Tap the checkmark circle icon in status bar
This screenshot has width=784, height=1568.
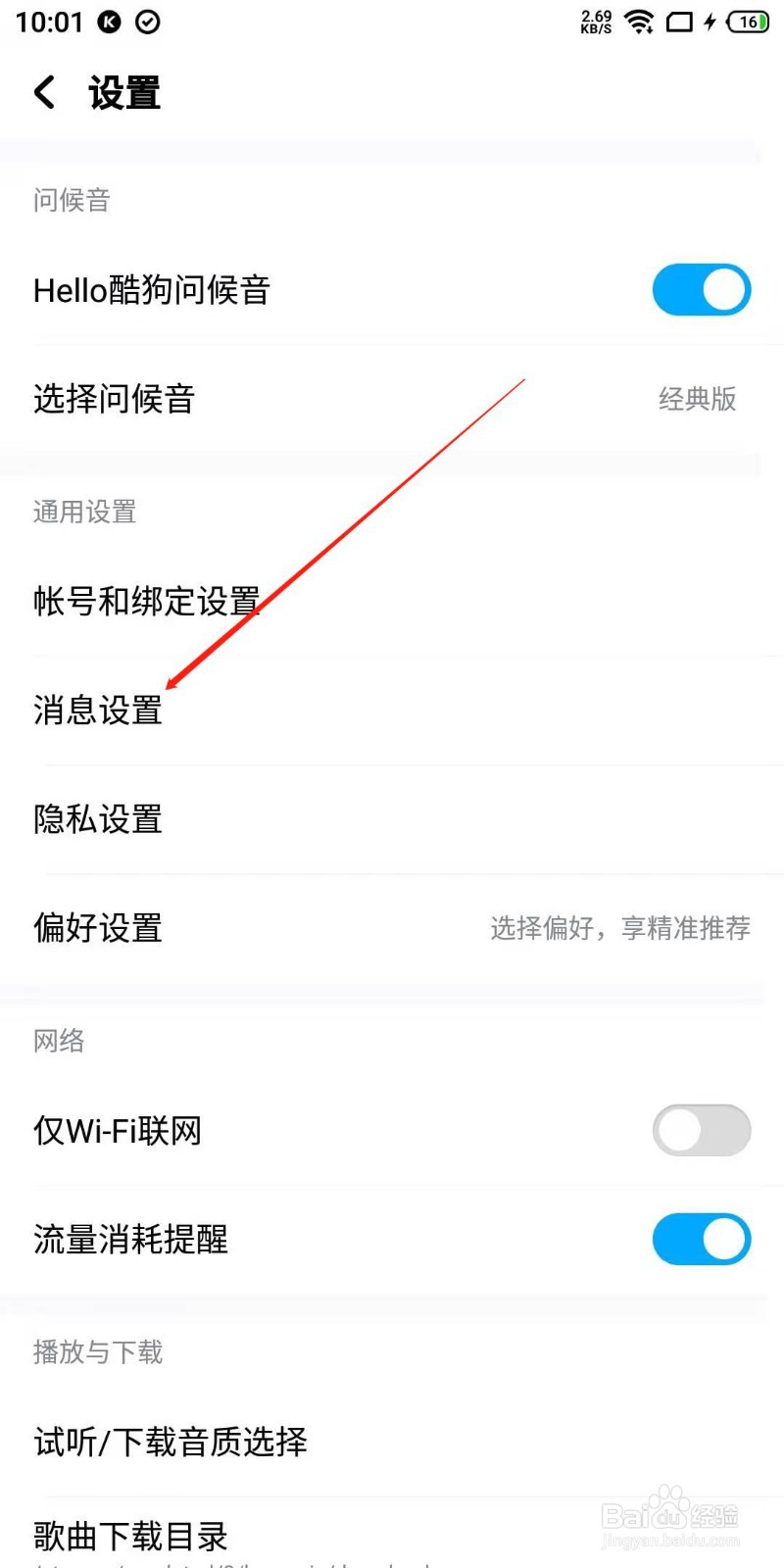(x=148, y=22)
